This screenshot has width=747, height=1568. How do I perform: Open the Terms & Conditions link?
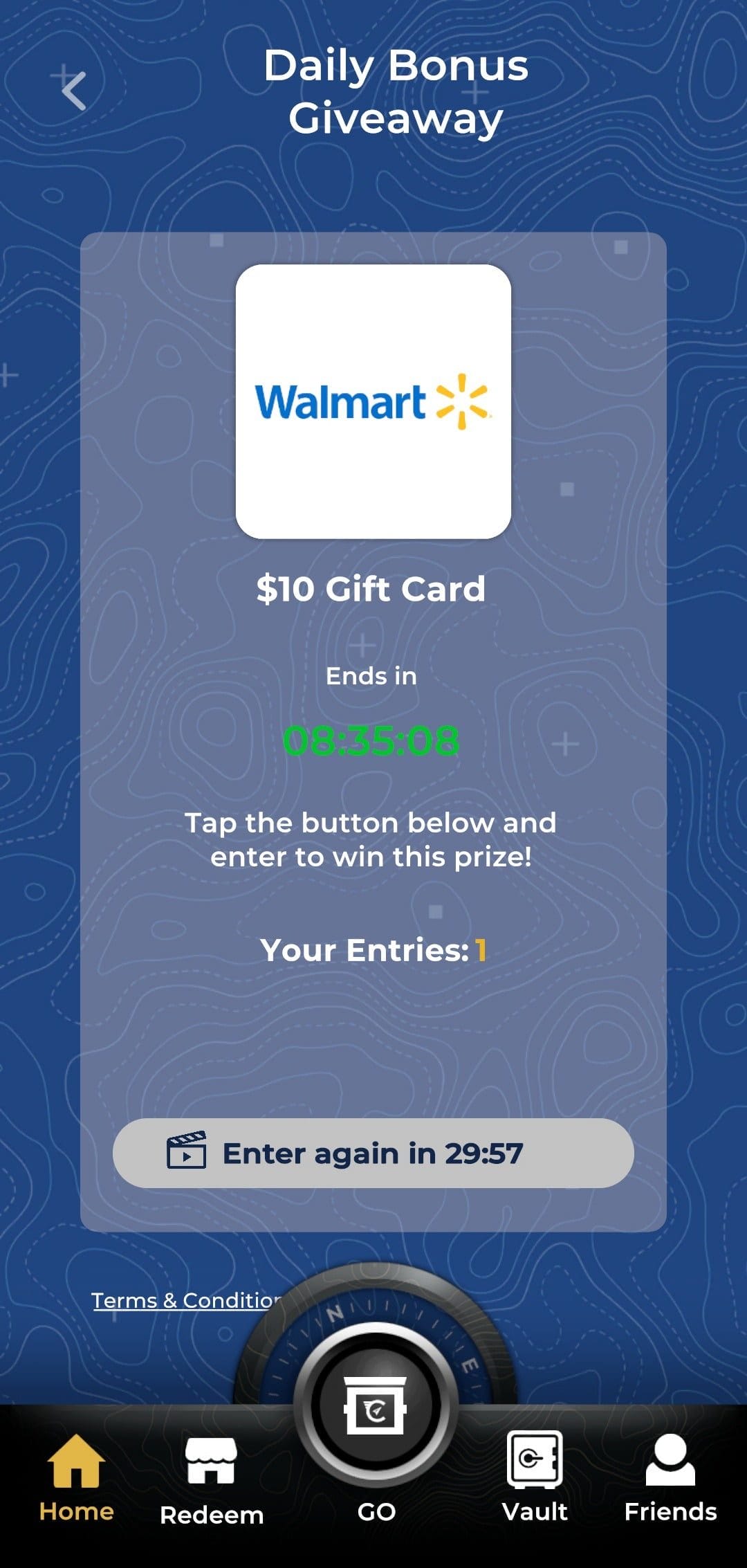pos(187,1300)
